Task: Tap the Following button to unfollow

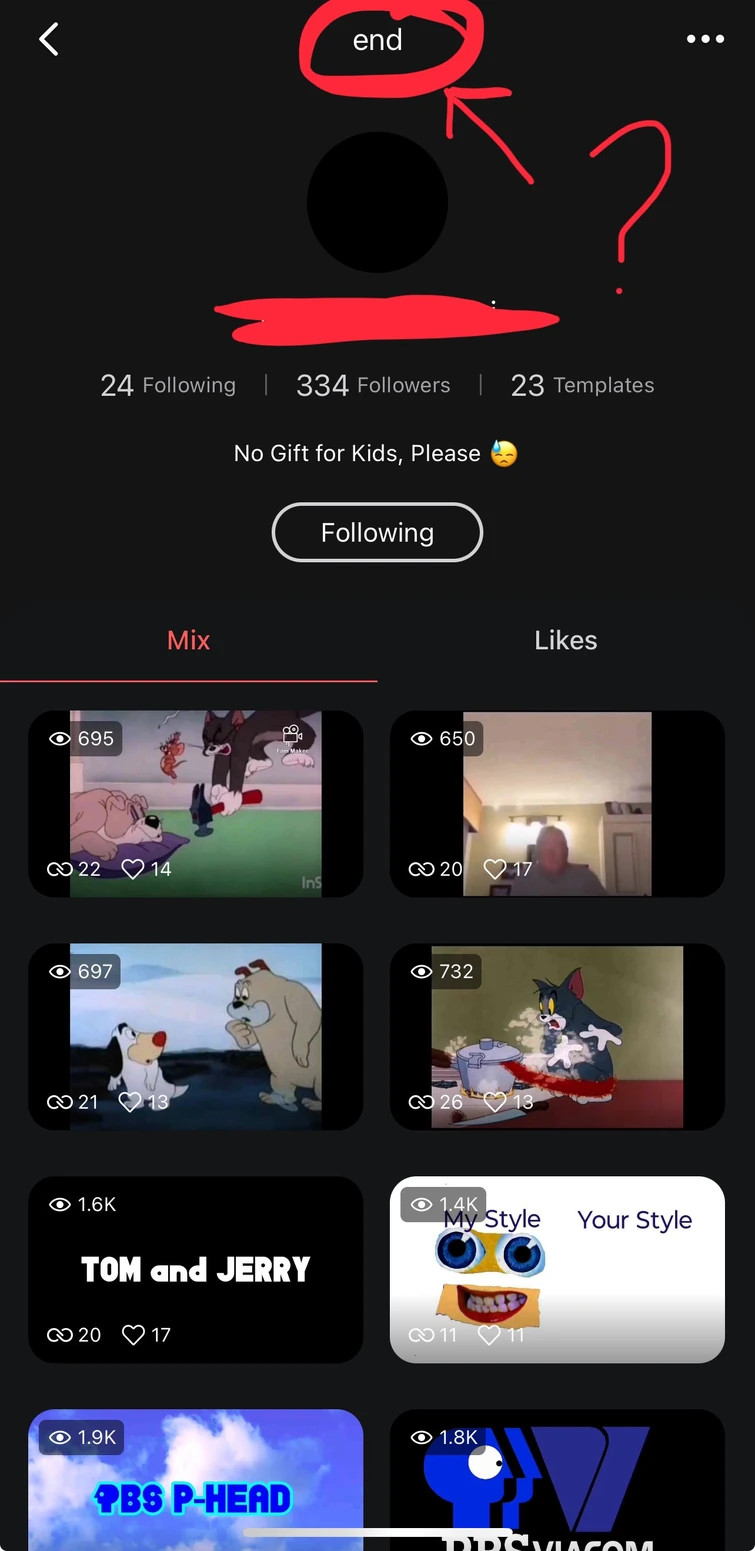Action: [377, 532]
